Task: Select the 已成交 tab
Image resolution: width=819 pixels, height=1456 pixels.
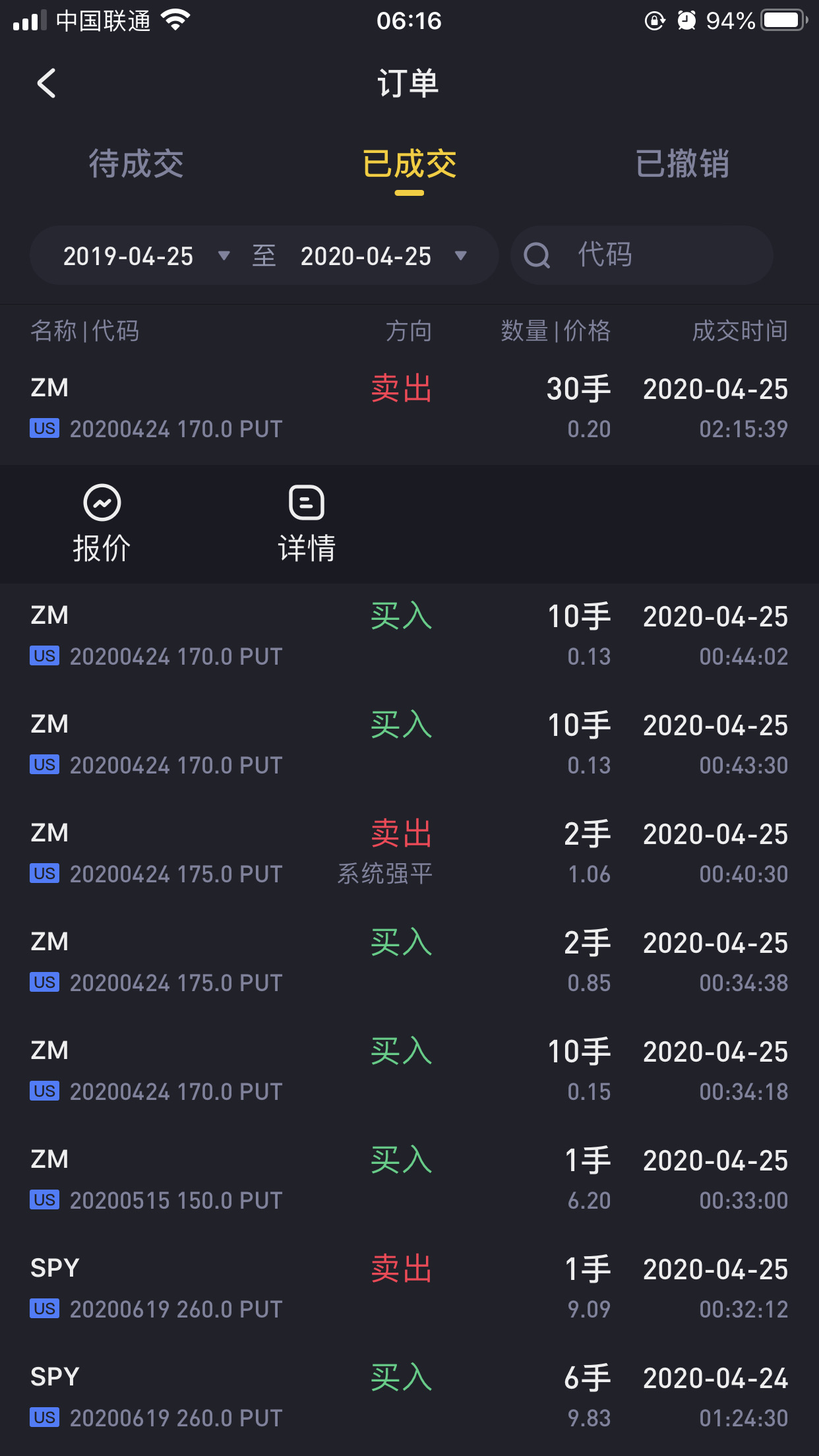Action: pyautogui.click(x=409, y=164)
